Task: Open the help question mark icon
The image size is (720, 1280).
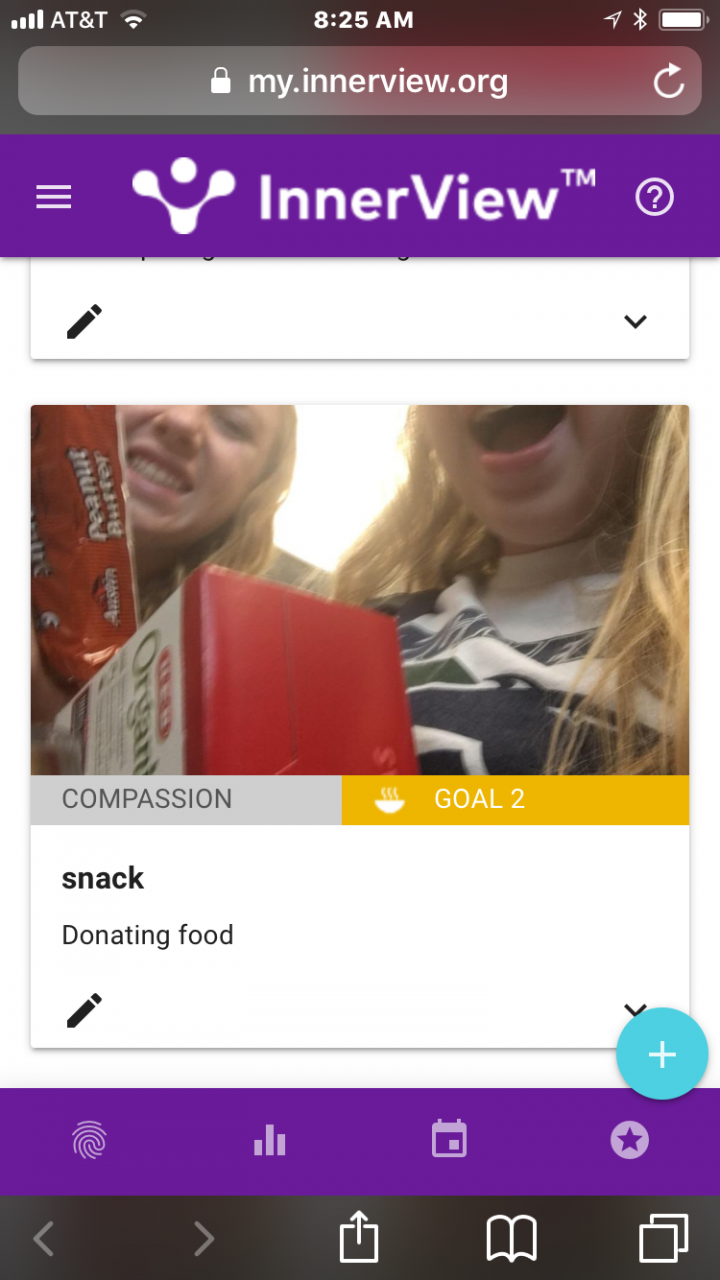Action: point(655,197)
